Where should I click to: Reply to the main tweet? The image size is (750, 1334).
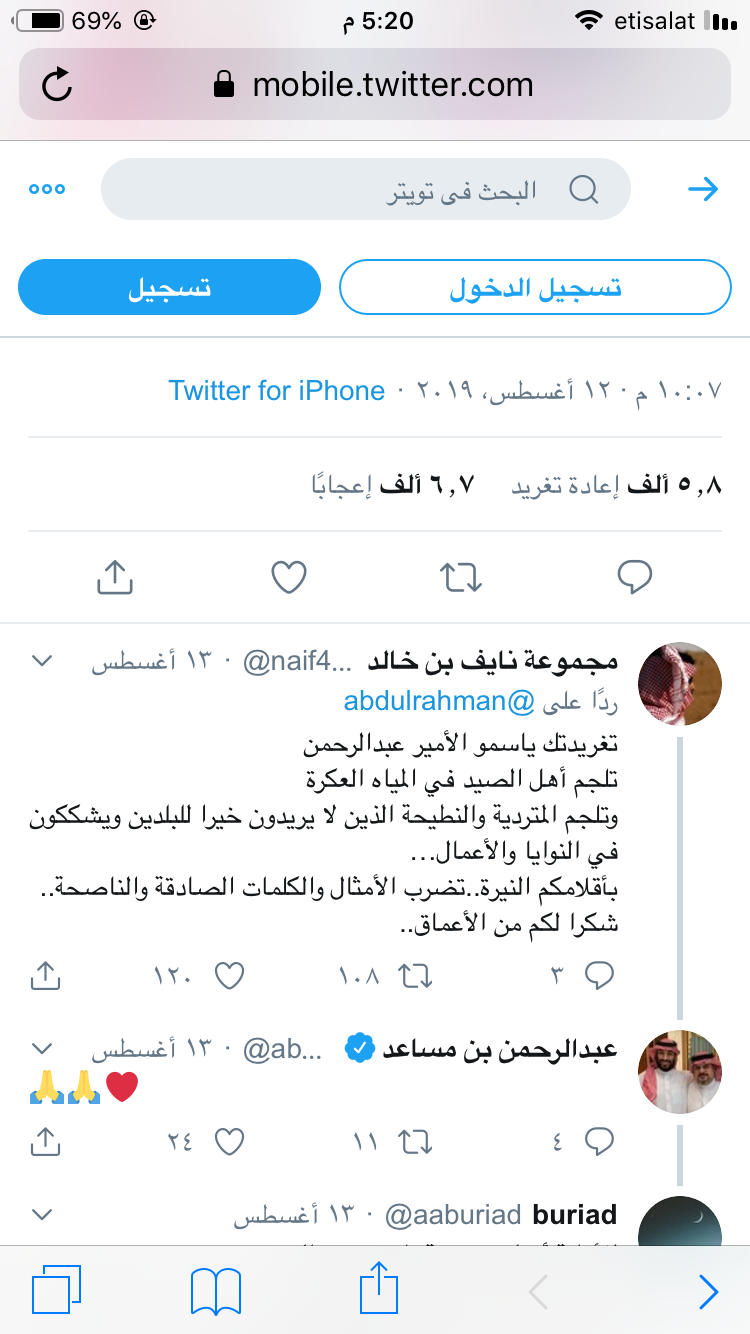coord(634,576)
